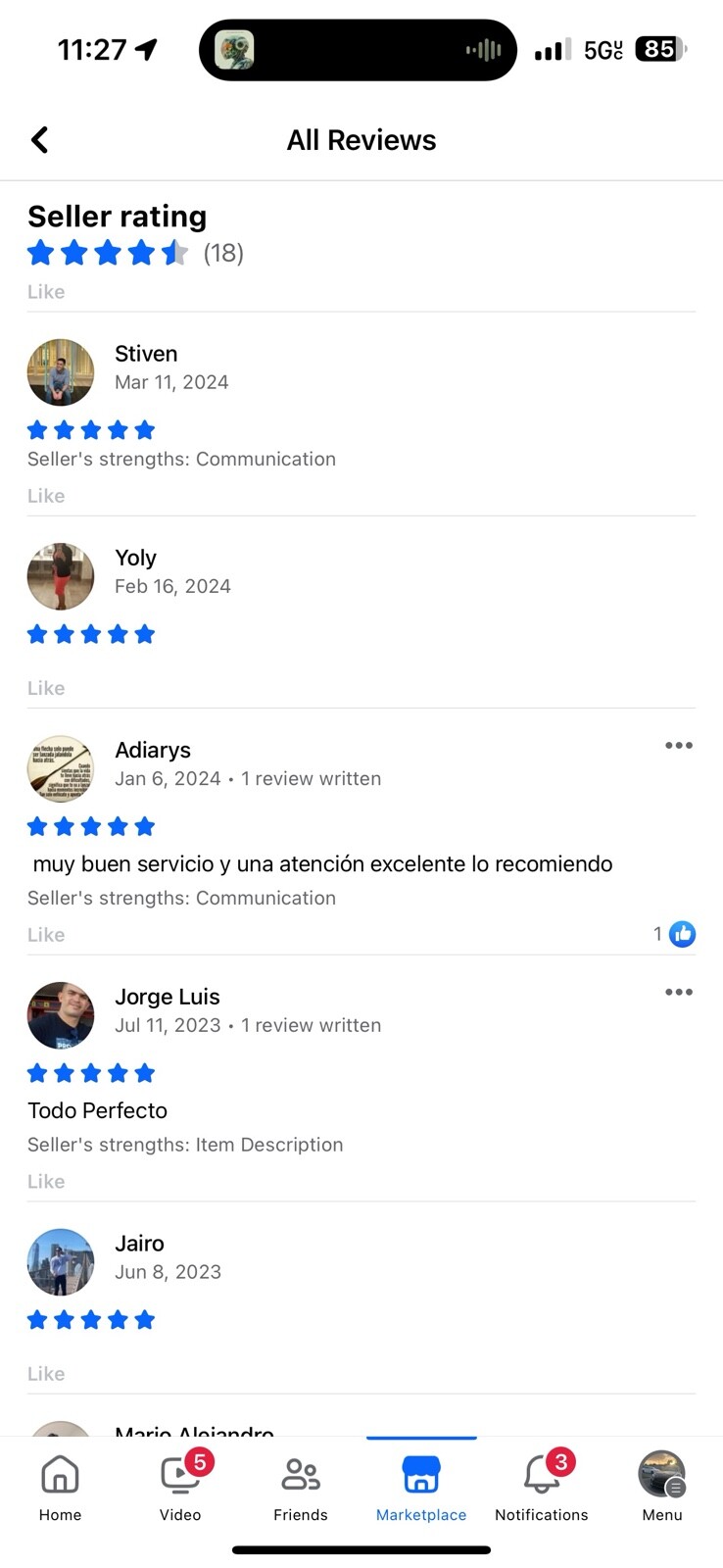Like Jorge Luis's review
Image resolution: width=723 pixels, height=1568 pixels.
coord(46,1182)
